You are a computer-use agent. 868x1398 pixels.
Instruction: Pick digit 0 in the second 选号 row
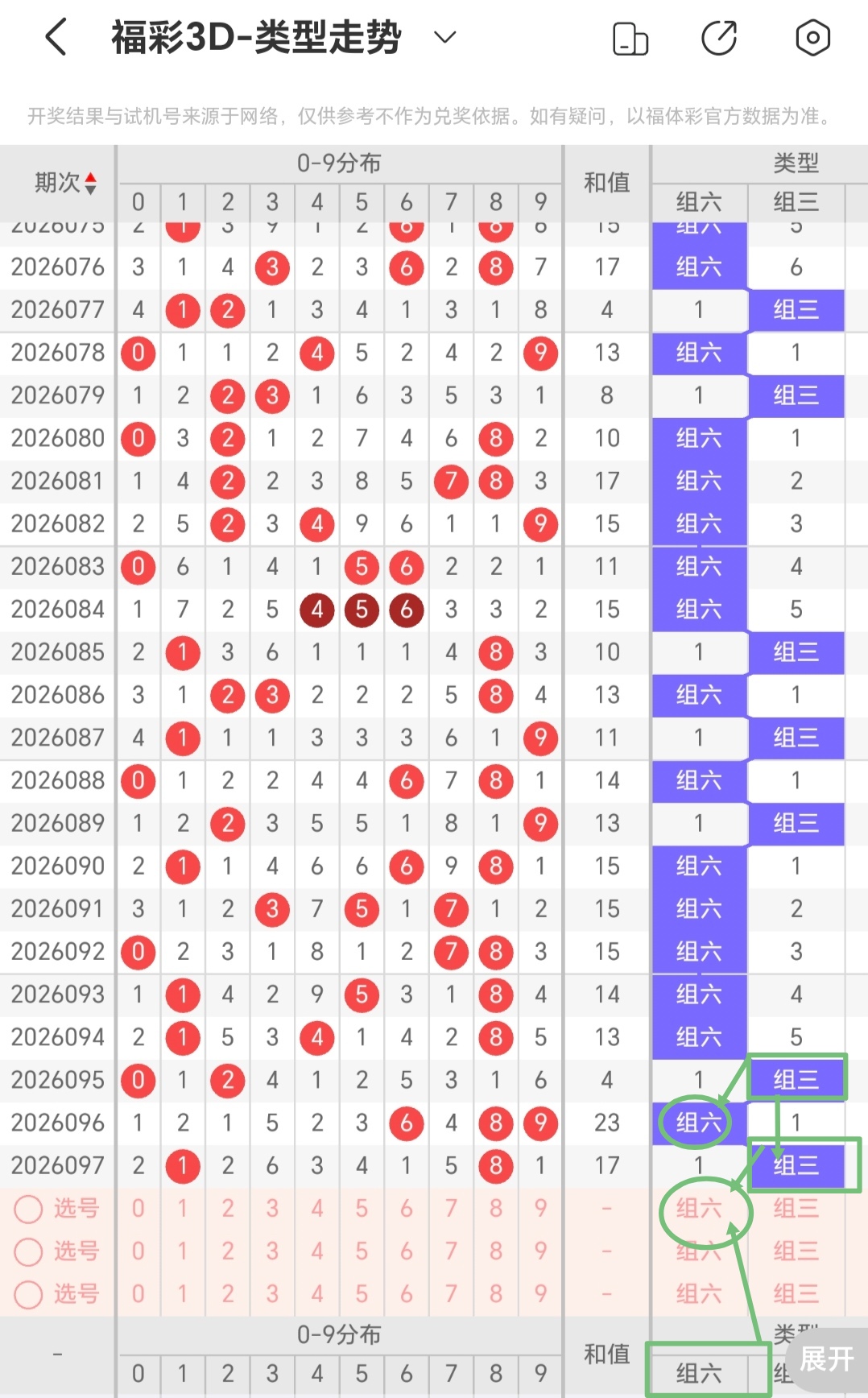coord(138,1251)
